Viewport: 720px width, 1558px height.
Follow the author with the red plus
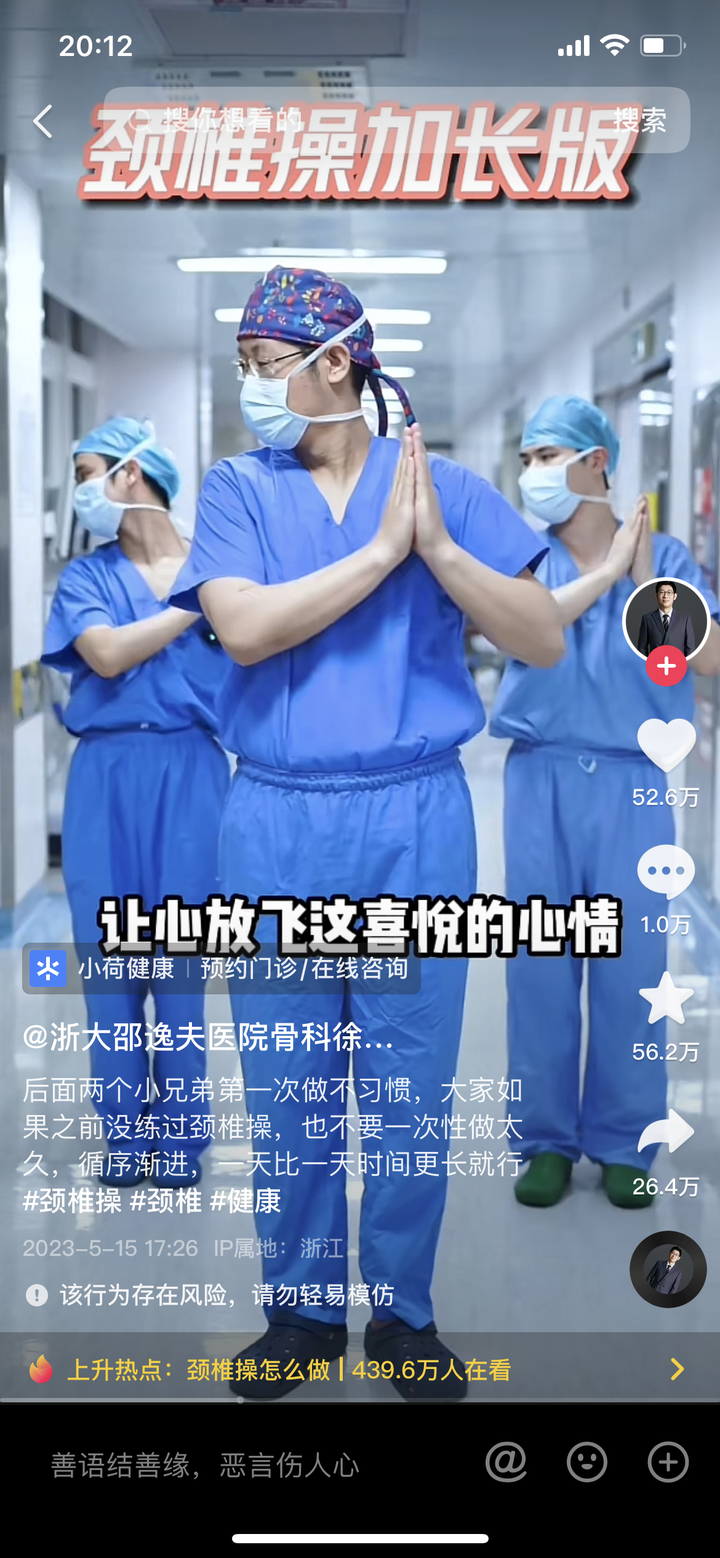click(666, 665)
